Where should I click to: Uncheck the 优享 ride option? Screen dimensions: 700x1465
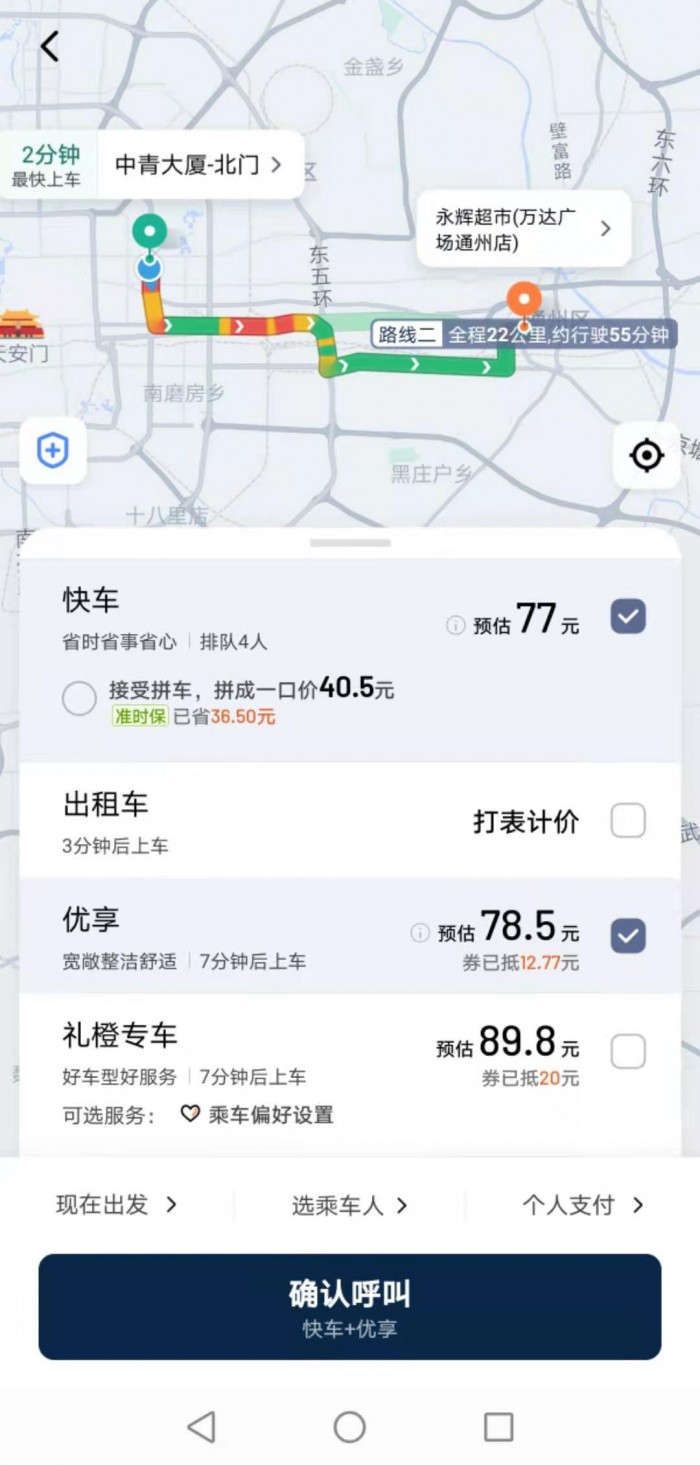click(628, 936)
